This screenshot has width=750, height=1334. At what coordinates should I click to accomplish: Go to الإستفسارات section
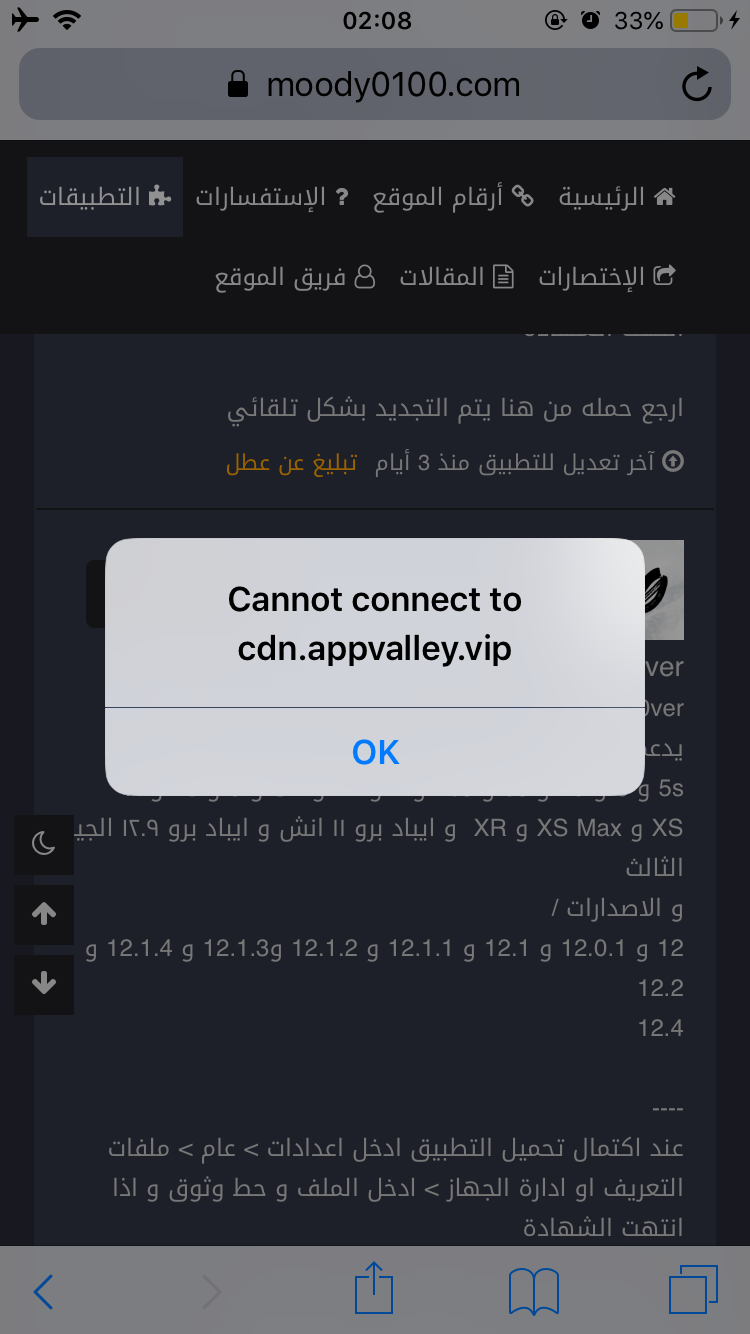272,197
